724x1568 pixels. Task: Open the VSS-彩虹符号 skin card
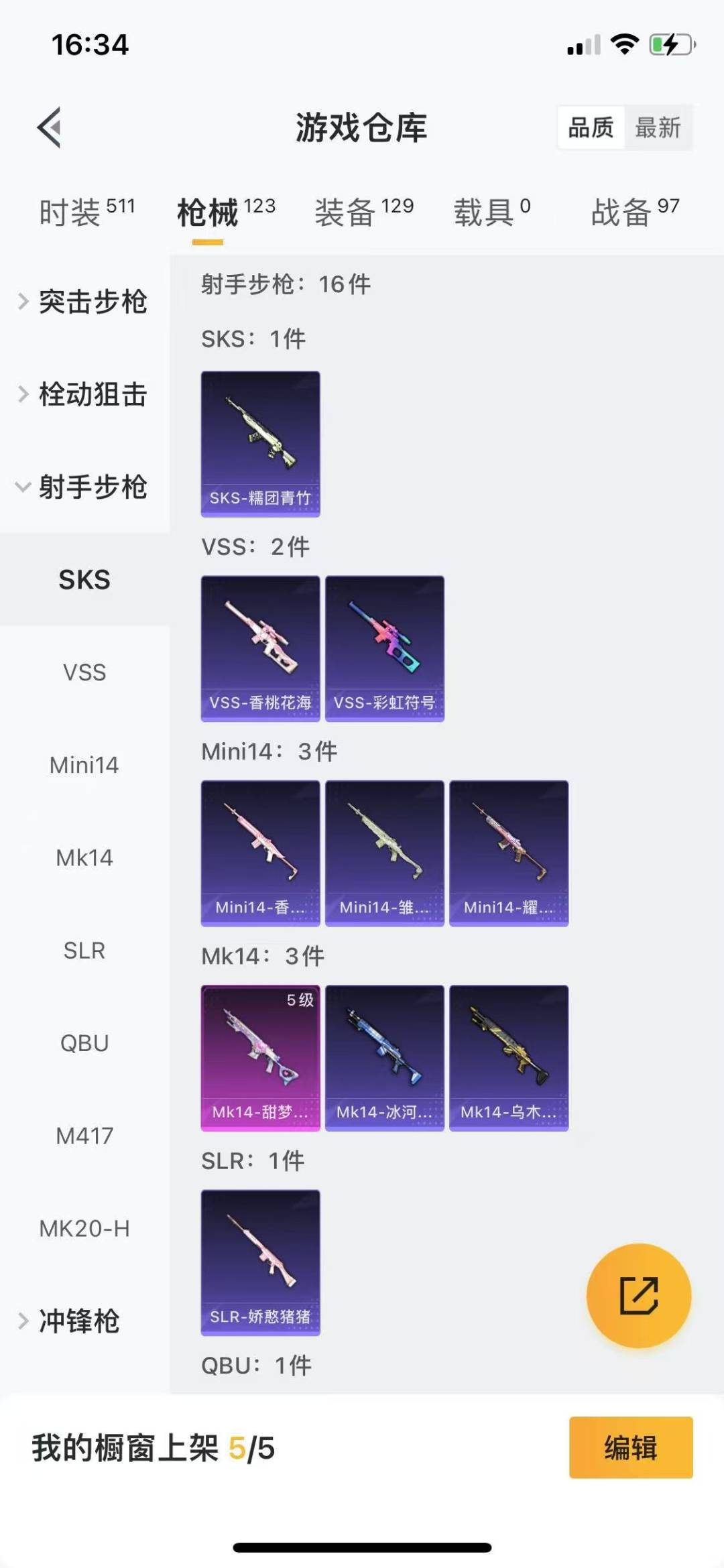[385, 648]
